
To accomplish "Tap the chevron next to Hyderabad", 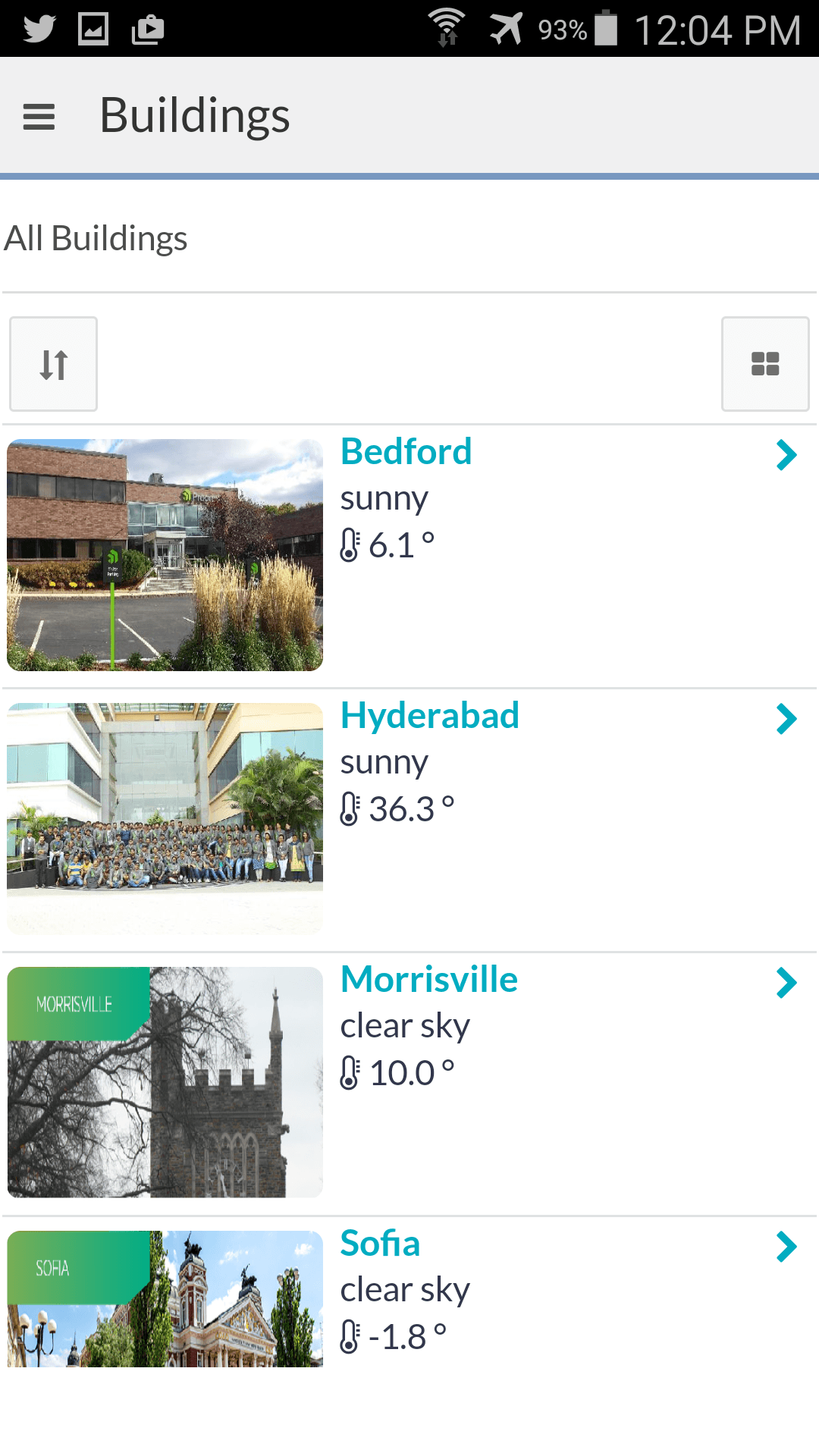I will (786, 719).
